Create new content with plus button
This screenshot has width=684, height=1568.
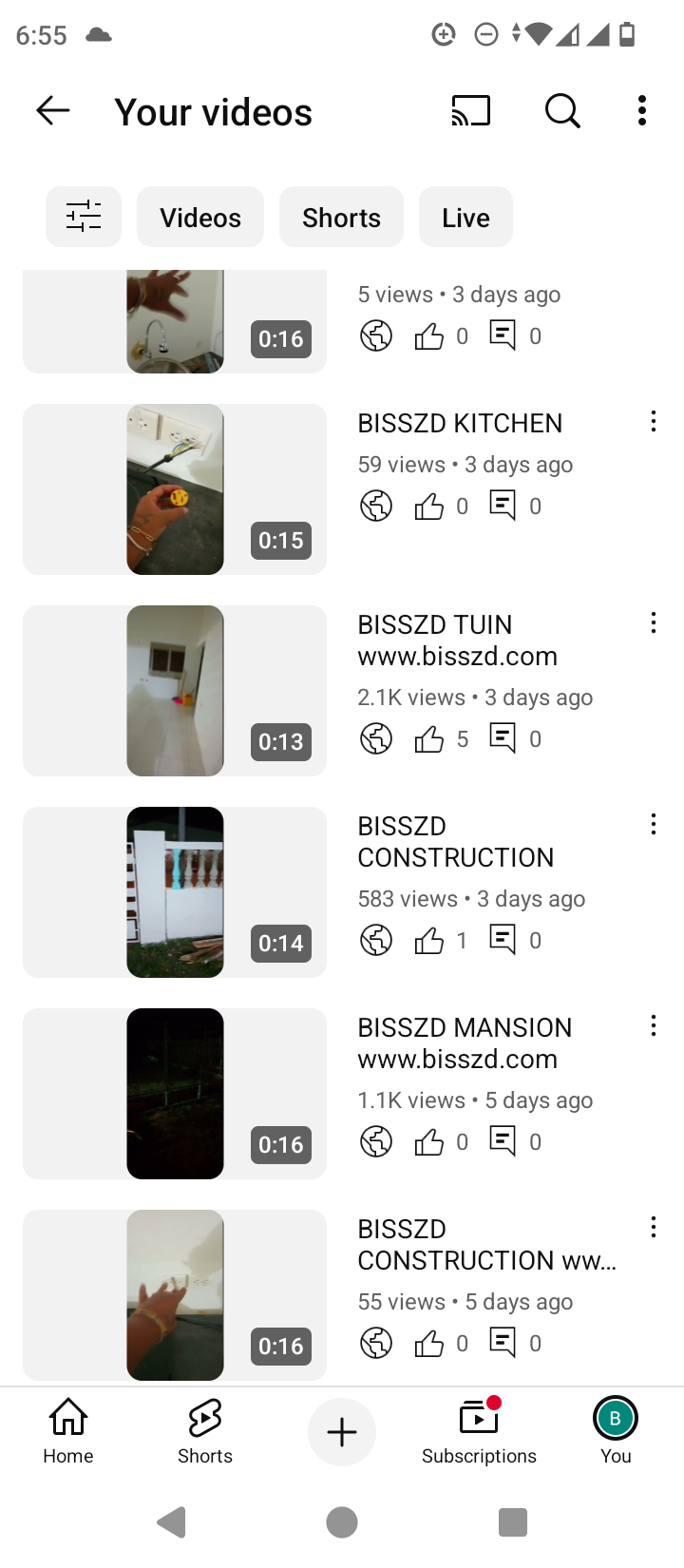(x=342, y=1432)
